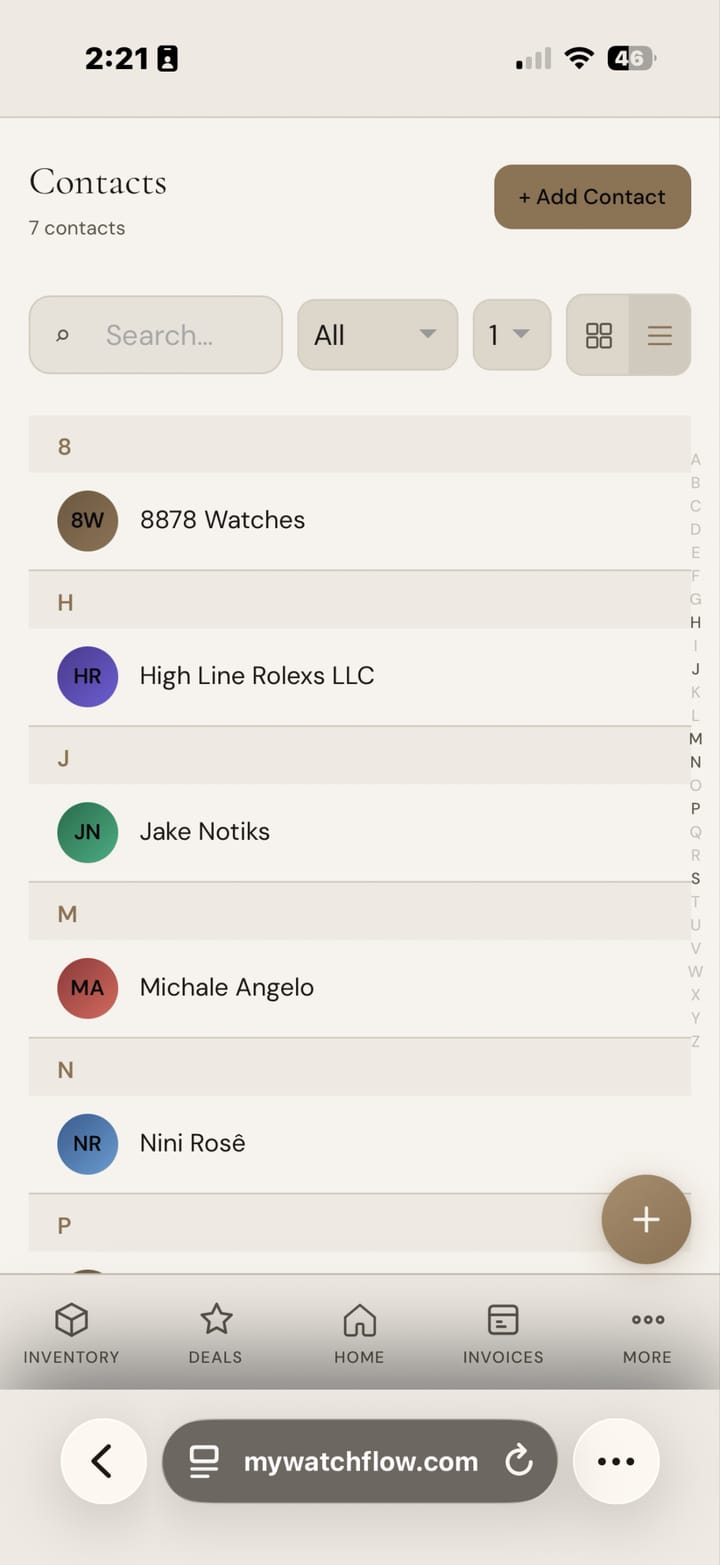Image resolution: width=720 pixels, height=1565 pixels.
Task: Tap the green JN avatar for Jake Notiks
Action: [x=87, y=832]
